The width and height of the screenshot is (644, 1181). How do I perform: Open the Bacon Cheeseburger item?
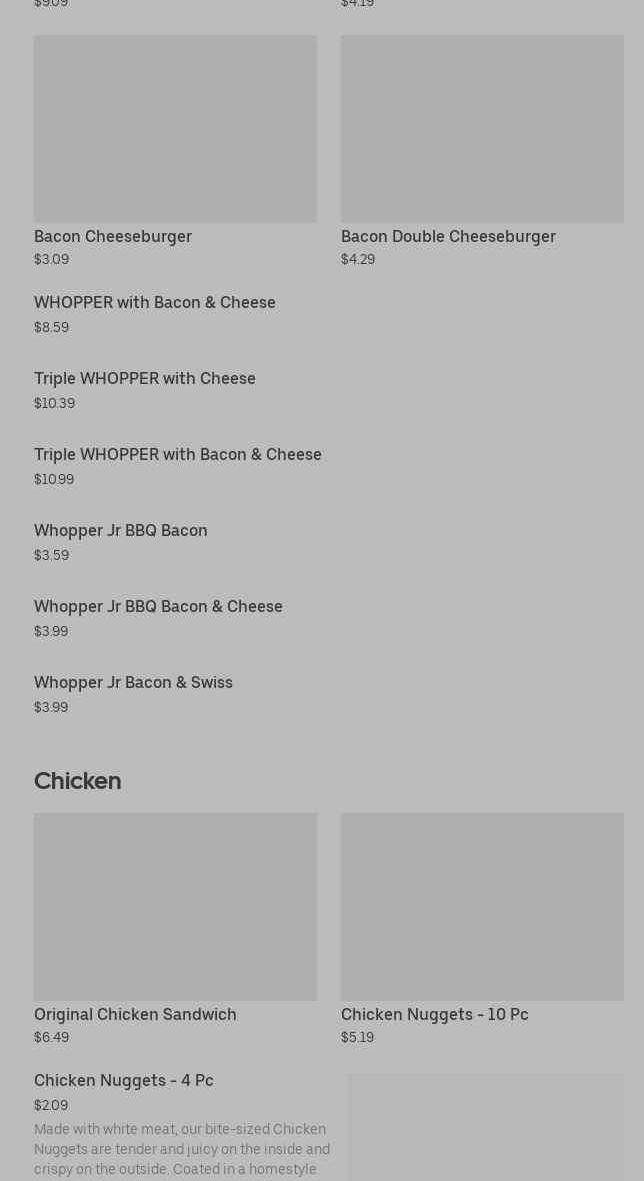[175, 150]
